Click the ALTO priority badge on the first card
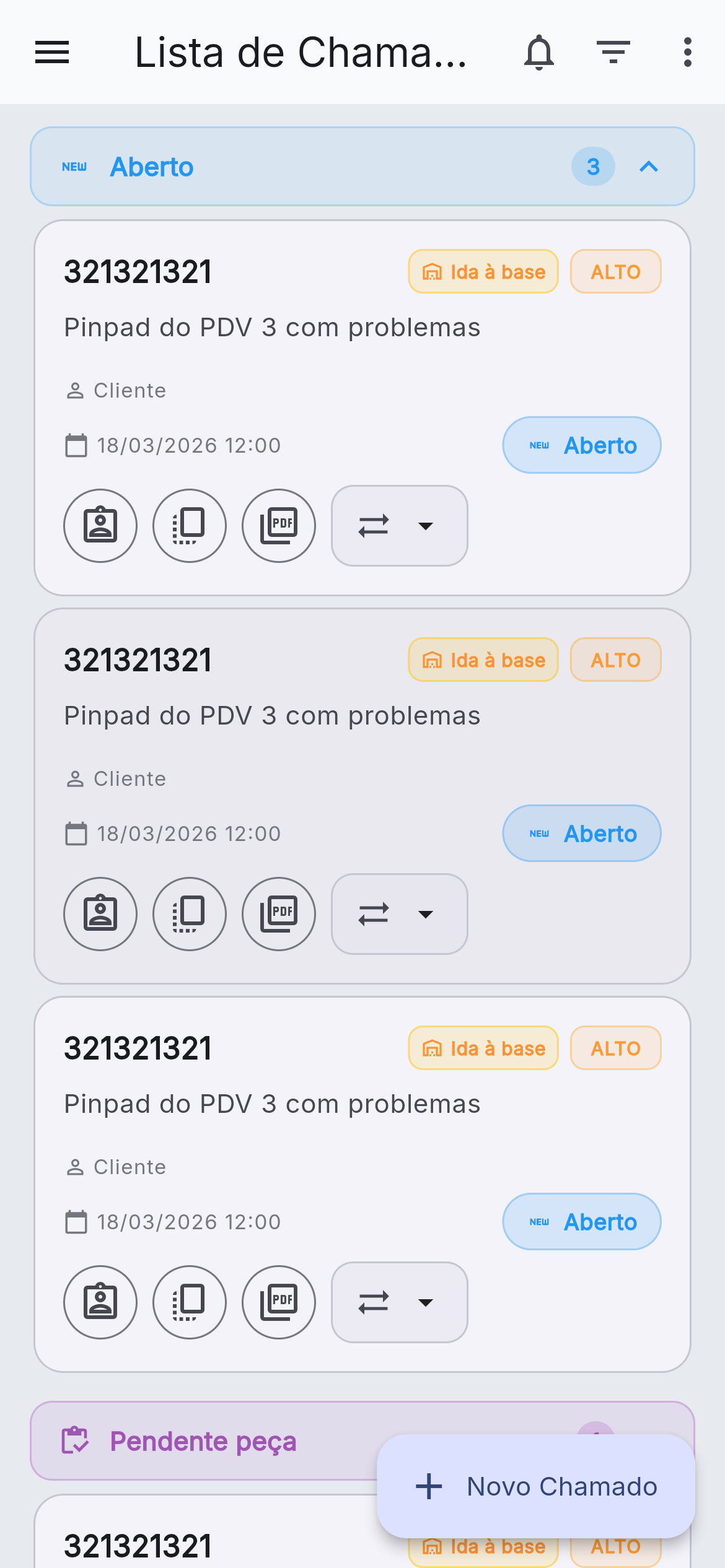Viewport: 725px width, 1568px height. (x=615, y=271)
